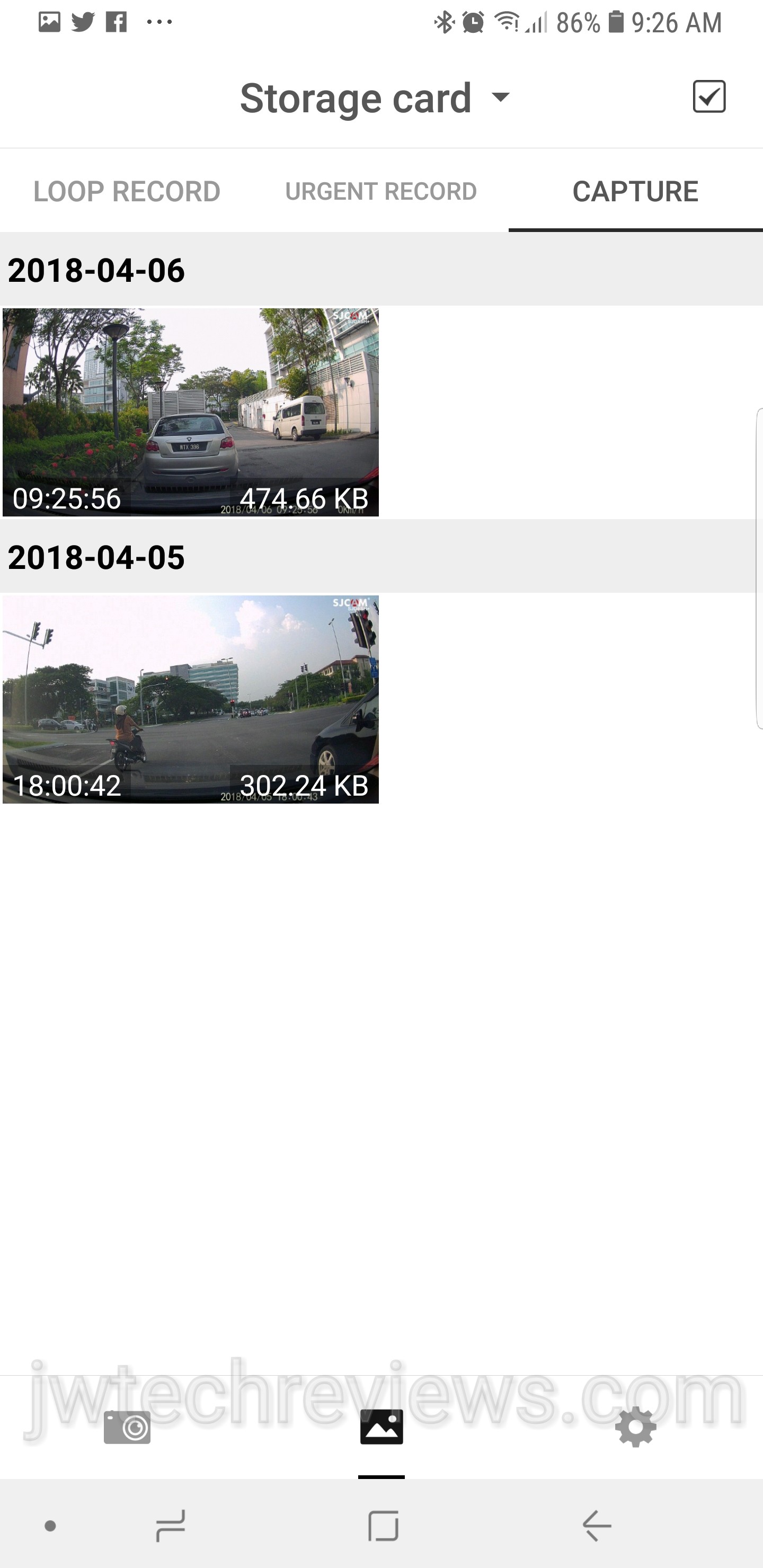Open the 18:00:42 captured photo
The height and width of the screenshot is (1568, 763).
[x=191, y=699]
